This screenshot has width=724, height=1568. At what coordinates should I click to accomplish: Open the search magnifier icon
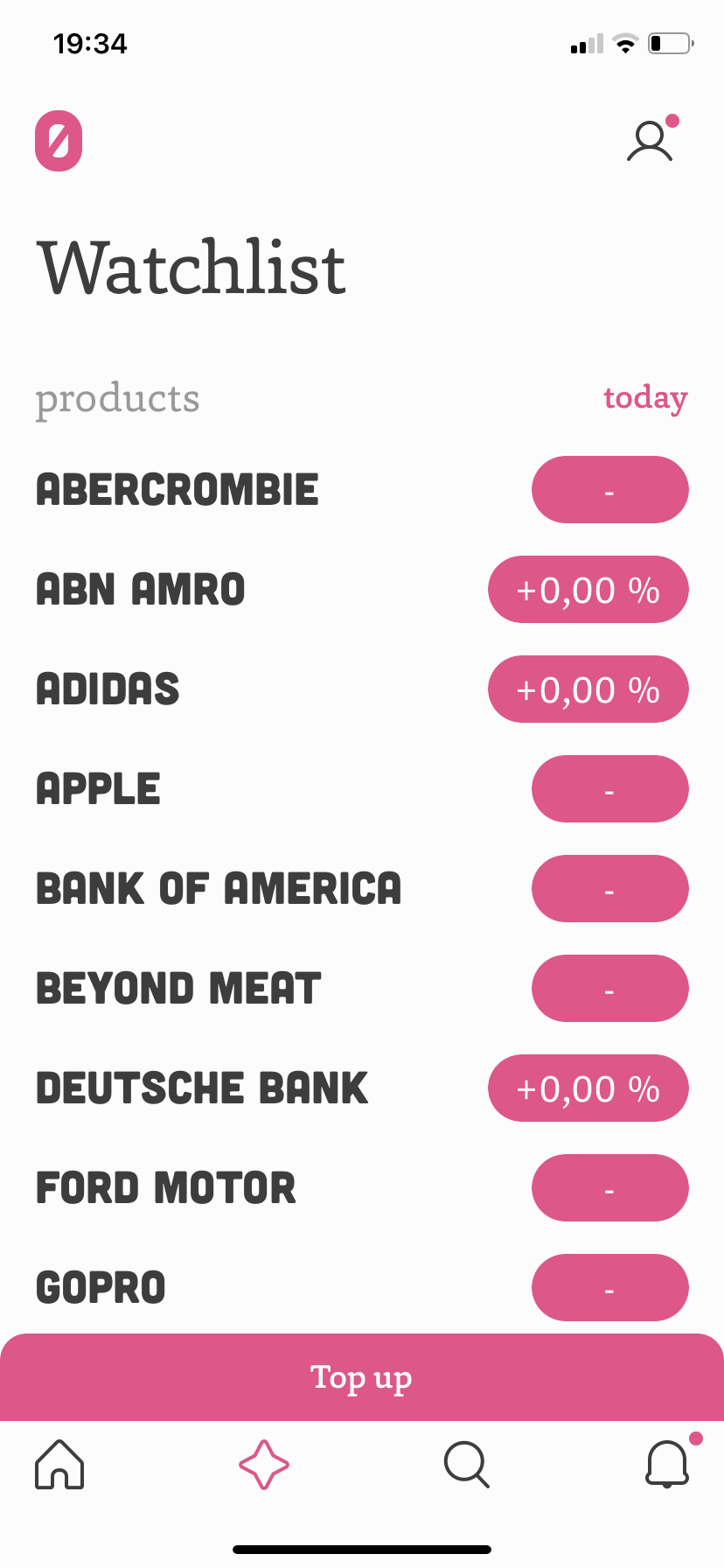coord(466,1466)
